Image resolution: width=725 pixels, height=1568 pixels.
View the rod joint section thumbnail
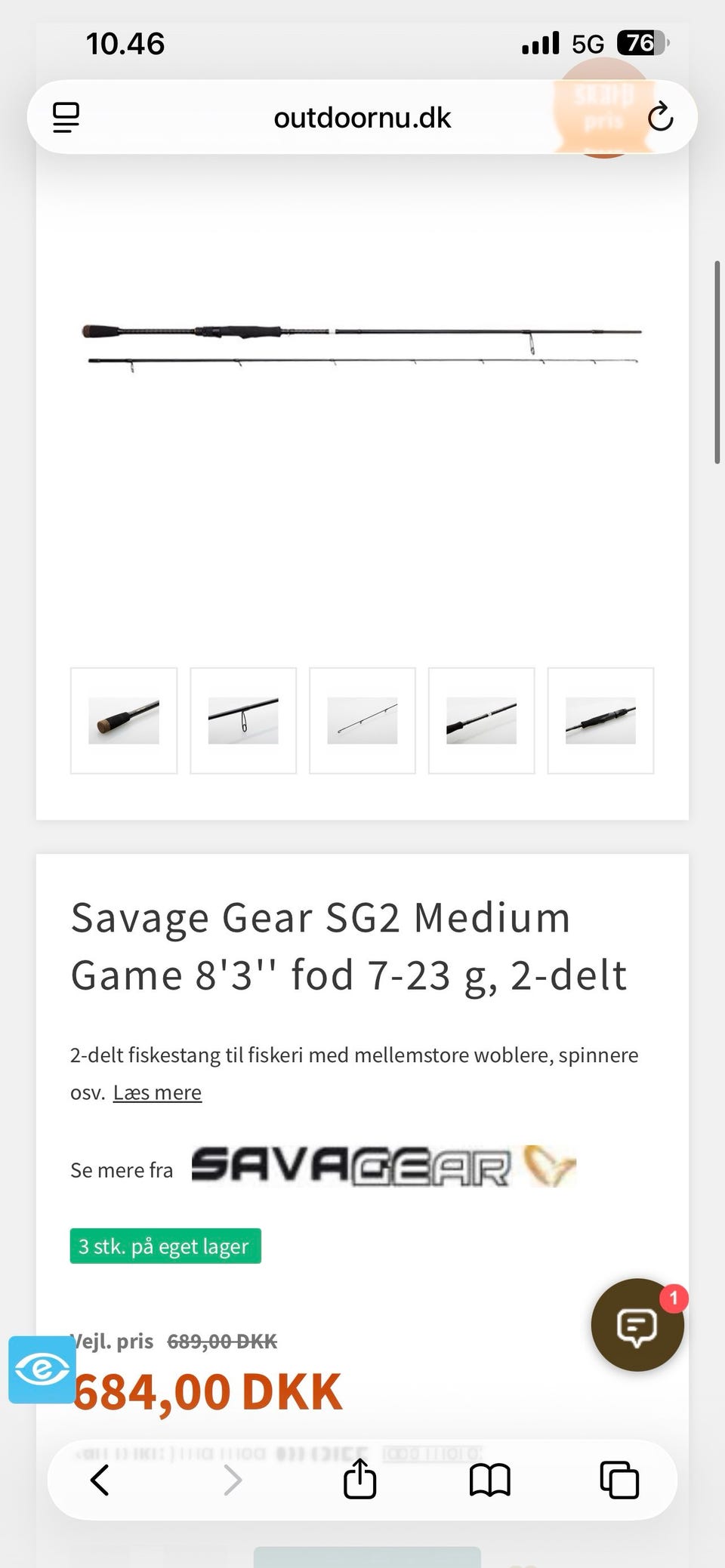pyautogui.click(x=481, y=721)
